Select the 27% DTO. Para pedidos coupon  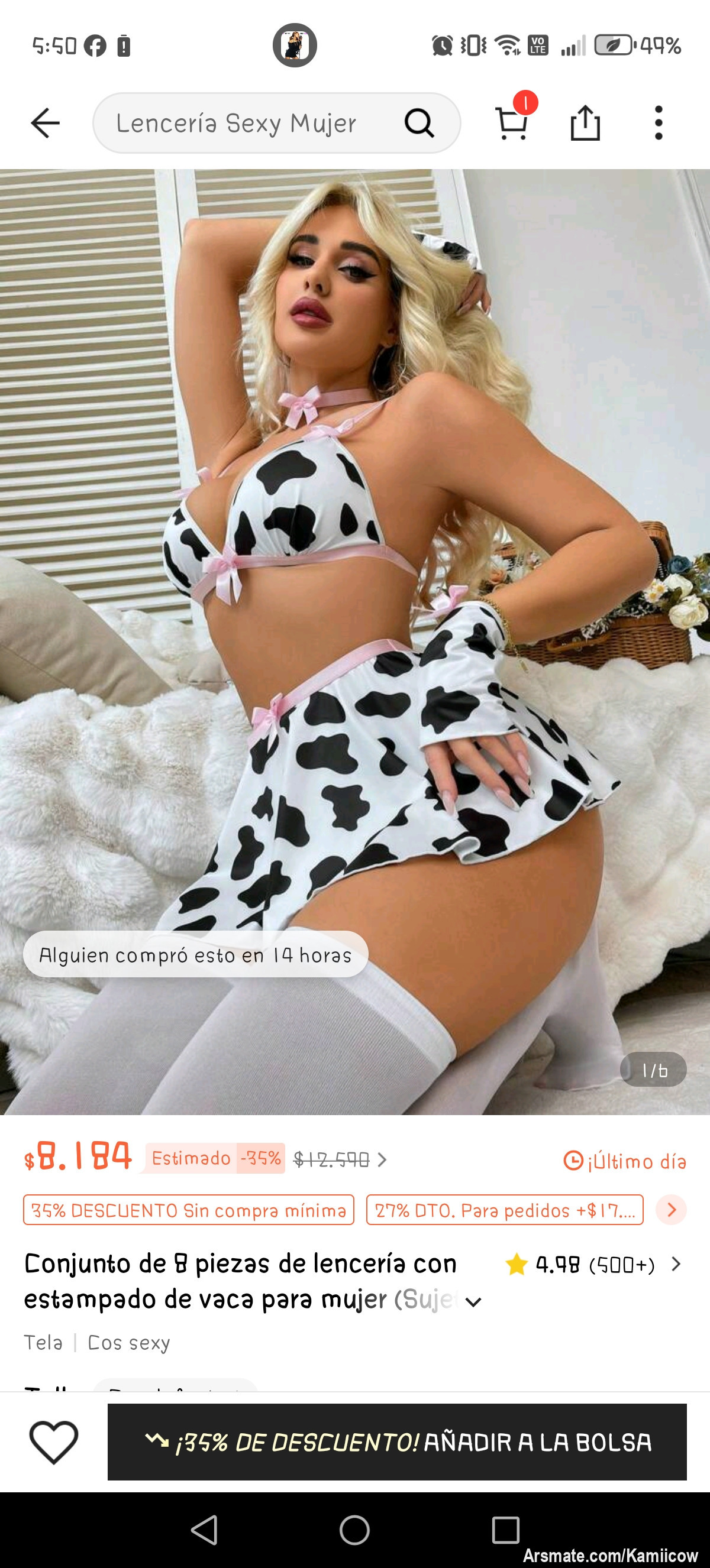point(505,1210)
